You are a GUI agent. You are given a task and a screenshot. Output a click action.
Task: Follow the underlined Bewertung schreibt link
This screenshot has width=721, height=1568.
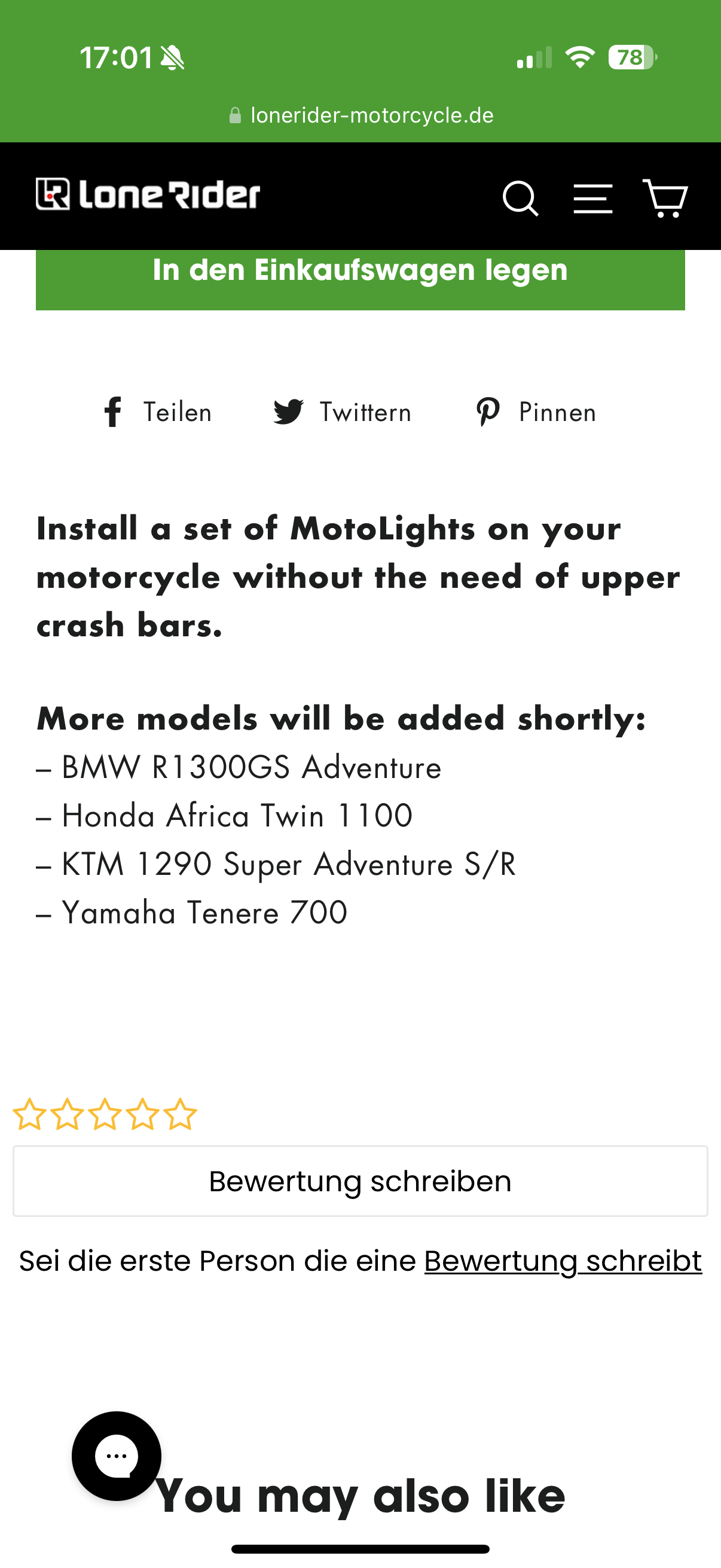click(563, 1261)
